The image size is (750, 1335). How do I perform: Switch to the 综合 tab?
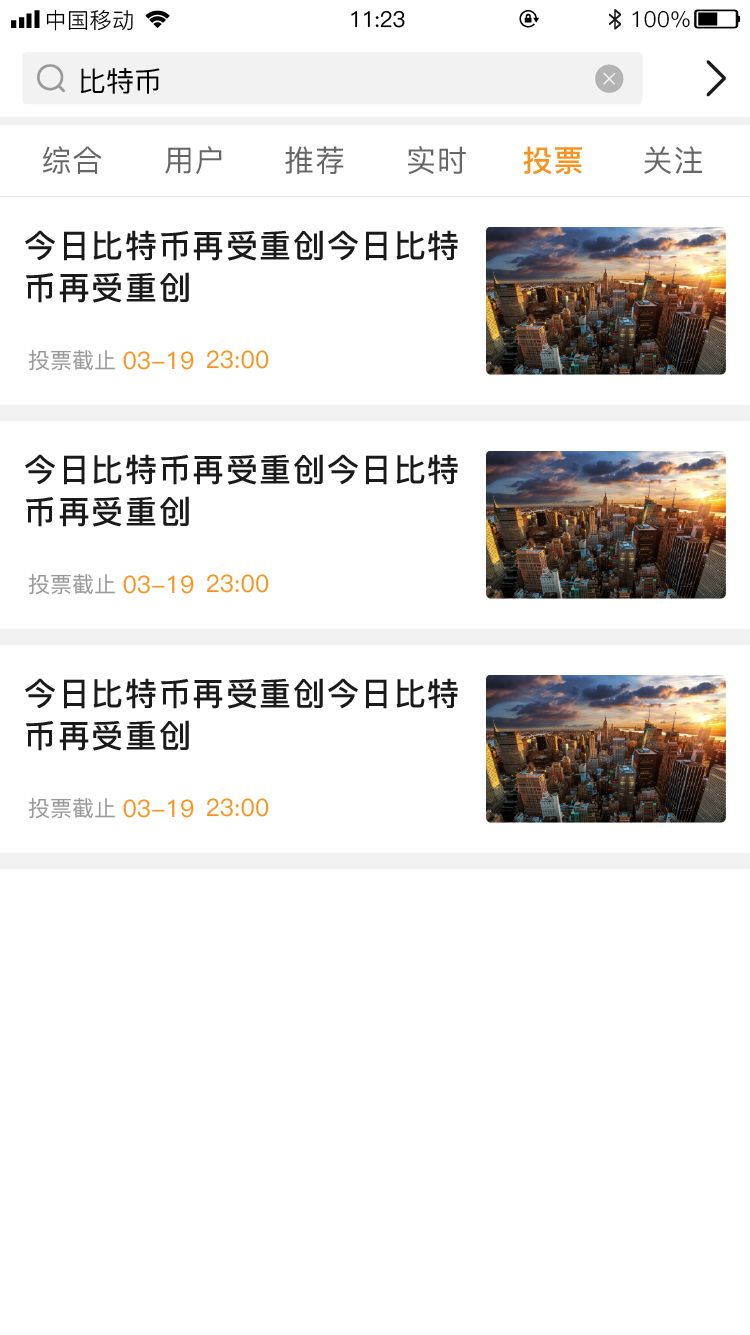point(72,160)
